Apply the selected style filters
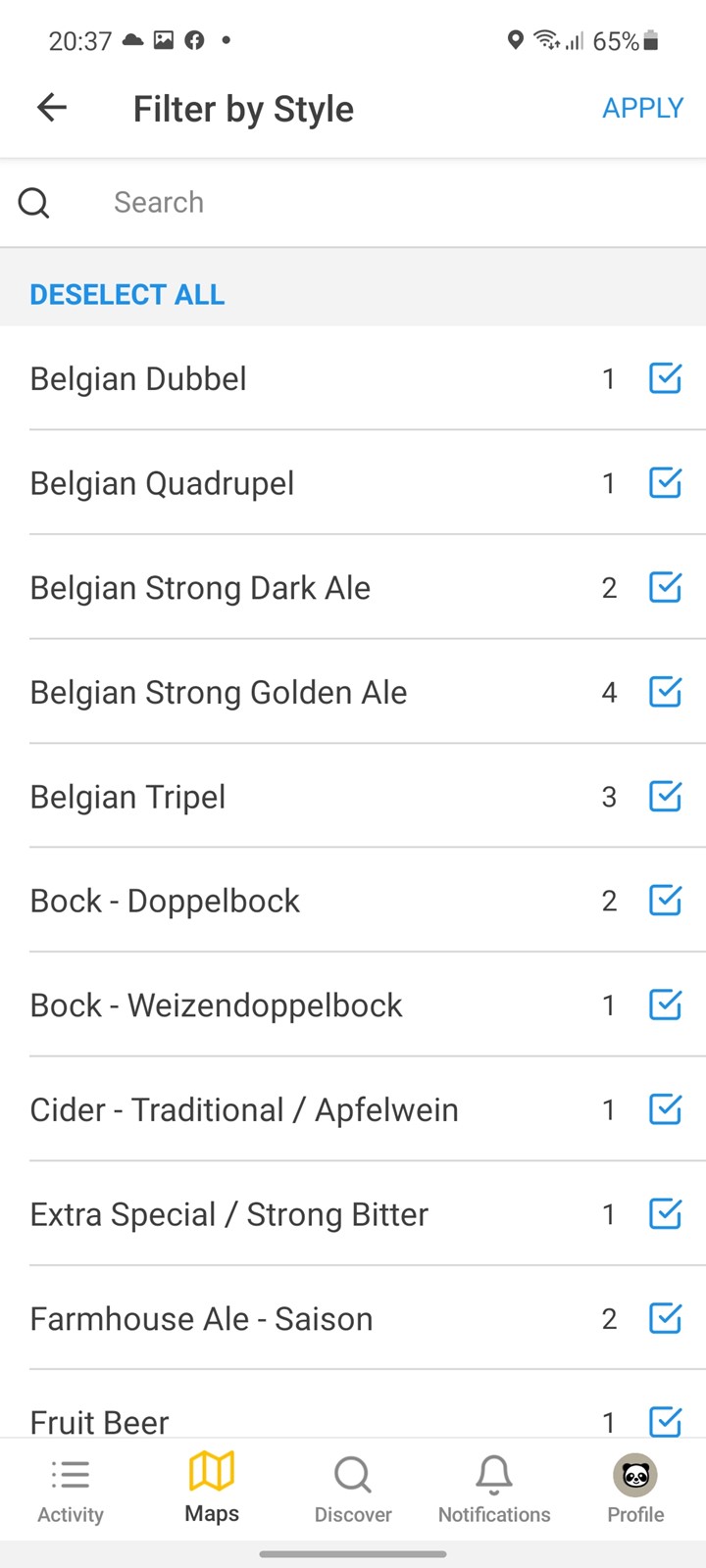Image resolution: width=706 pixels, height=1568 pixels. pos(642,108)
